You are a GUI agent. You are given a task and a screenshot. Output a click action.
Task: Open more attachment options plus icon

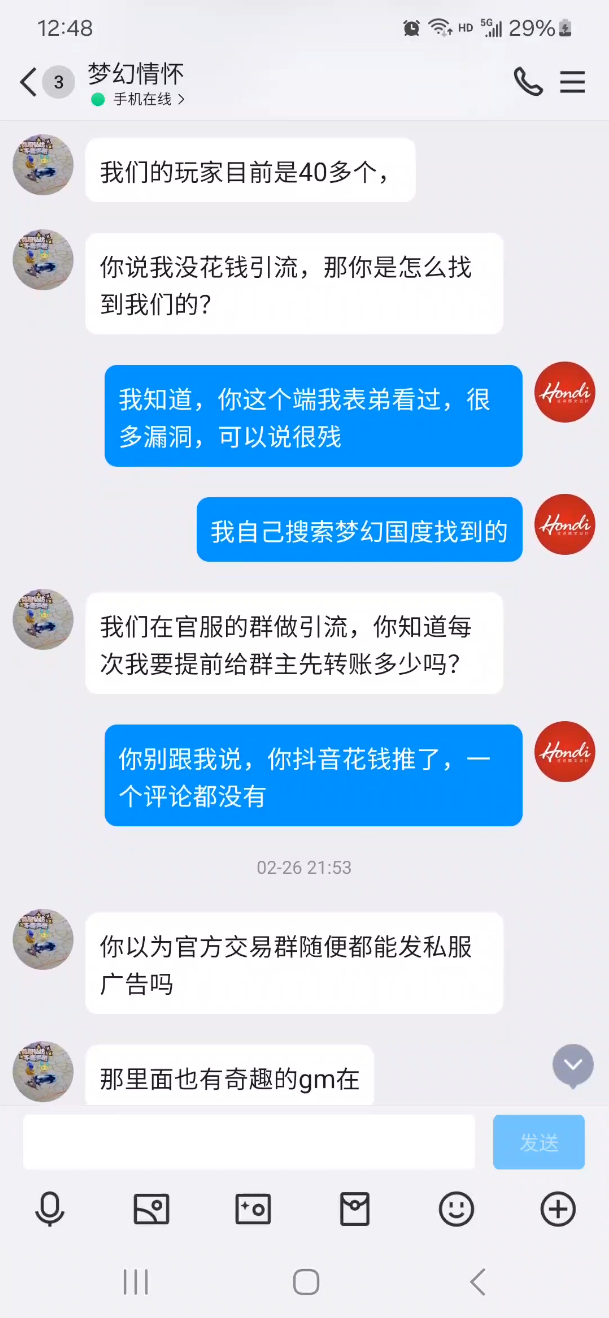coord(558,1210)
